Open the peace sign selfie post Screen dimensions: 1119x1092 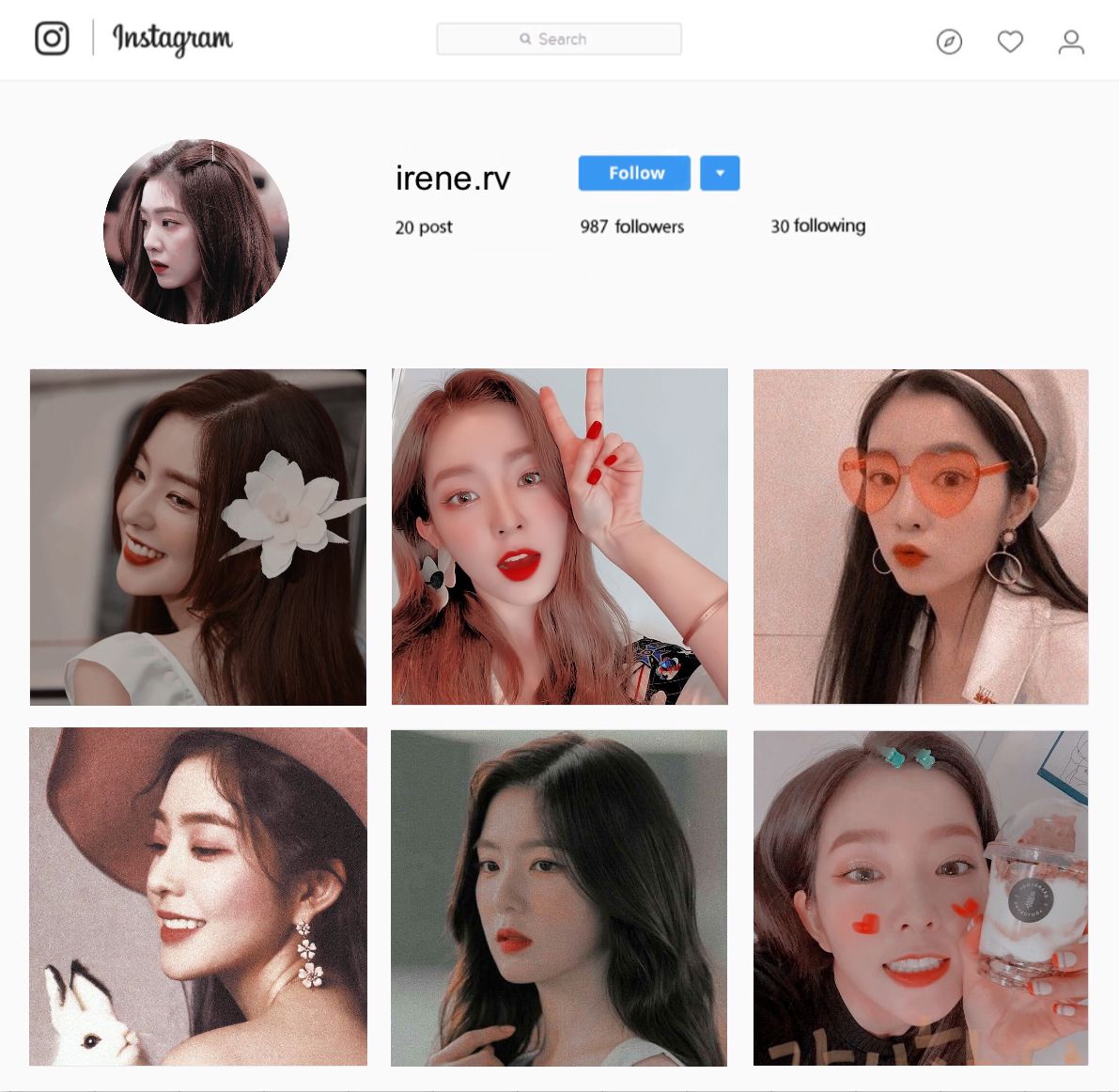coord(559,537)
